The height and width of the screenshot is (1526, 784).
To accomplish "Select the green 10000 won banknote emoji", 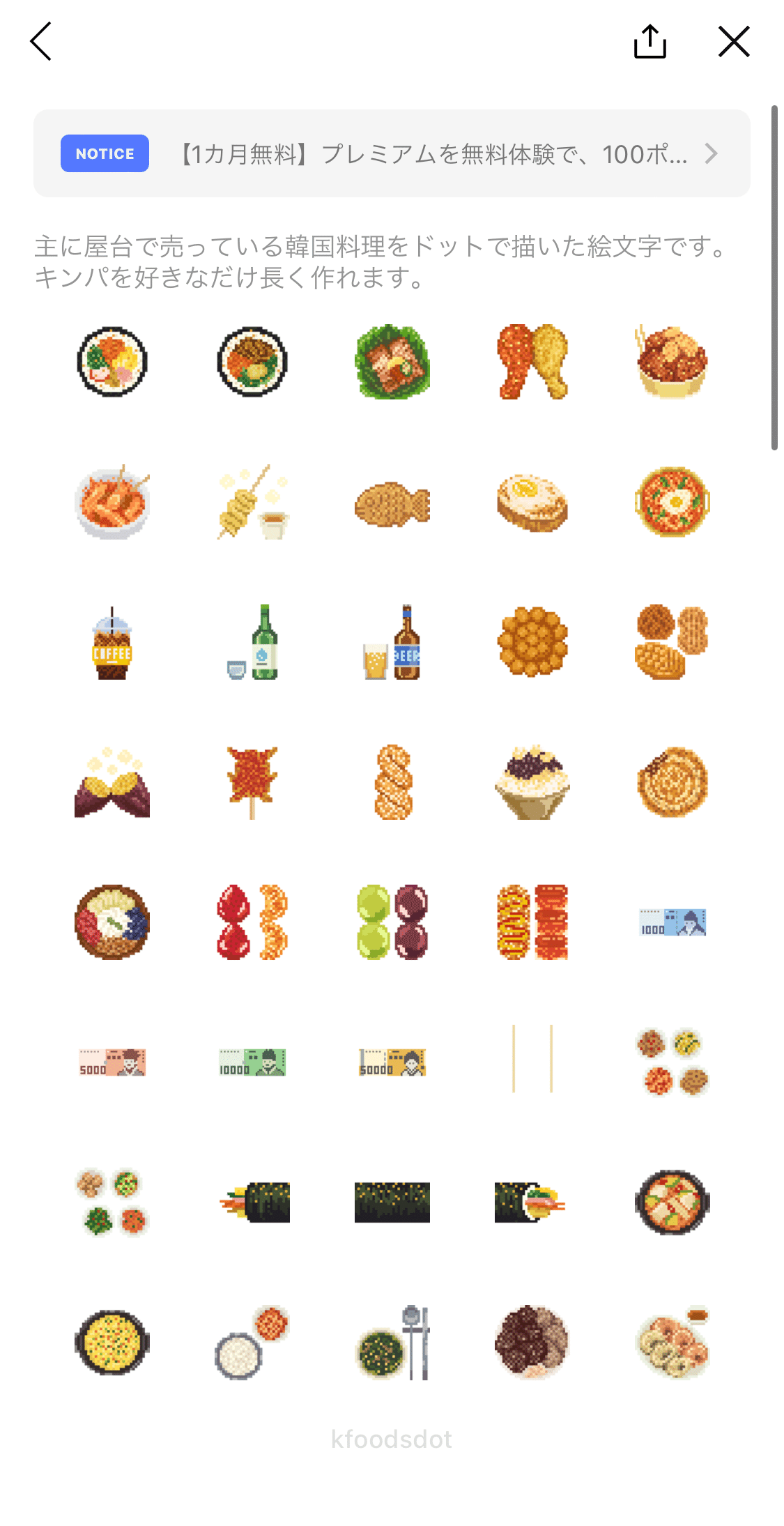I will [x=253, y=1062].
